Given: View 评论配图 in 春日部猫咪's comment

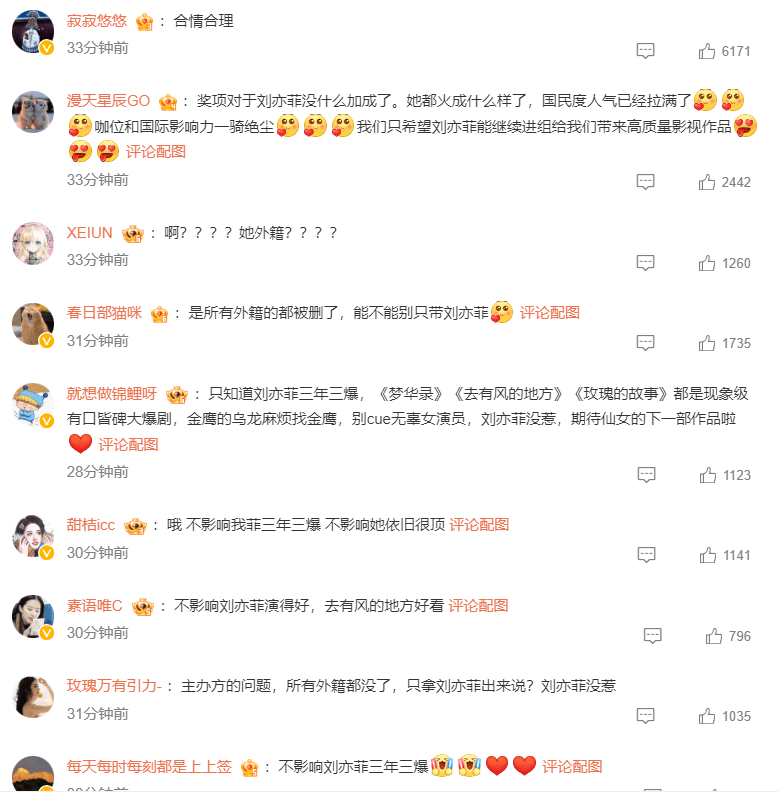Looking at the screenshot, I should (550, 312).
